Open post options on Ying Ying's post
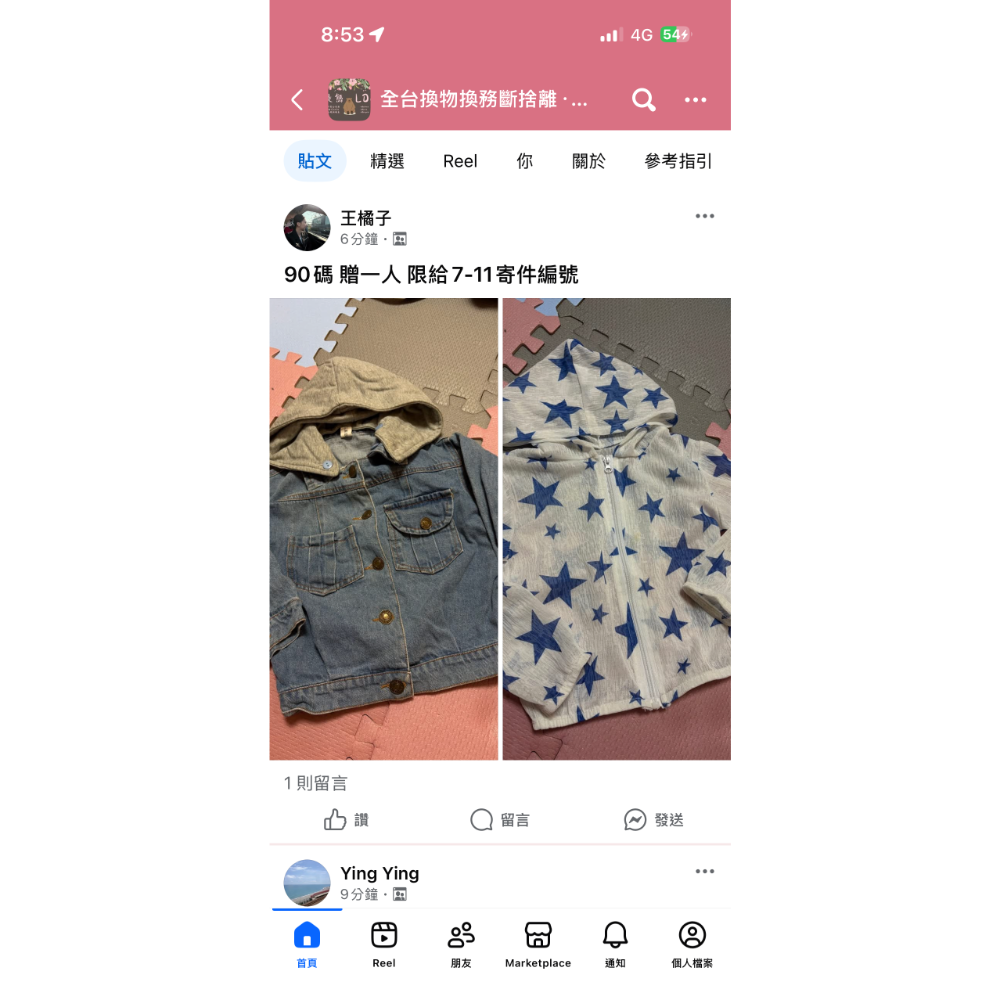The image size is (1000, 1000). point(705,871)
